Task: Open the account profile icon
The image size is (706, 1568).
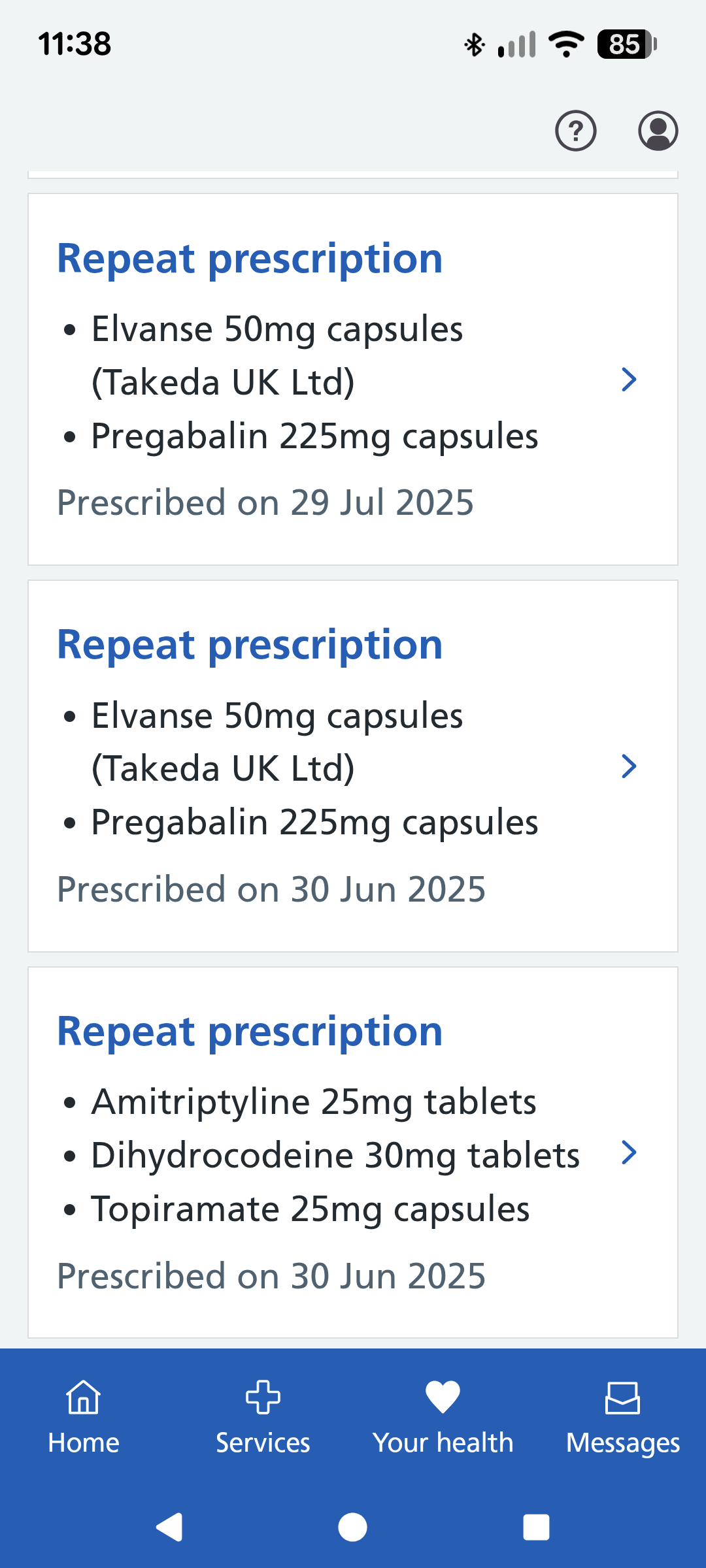Action: pos(658,131)
